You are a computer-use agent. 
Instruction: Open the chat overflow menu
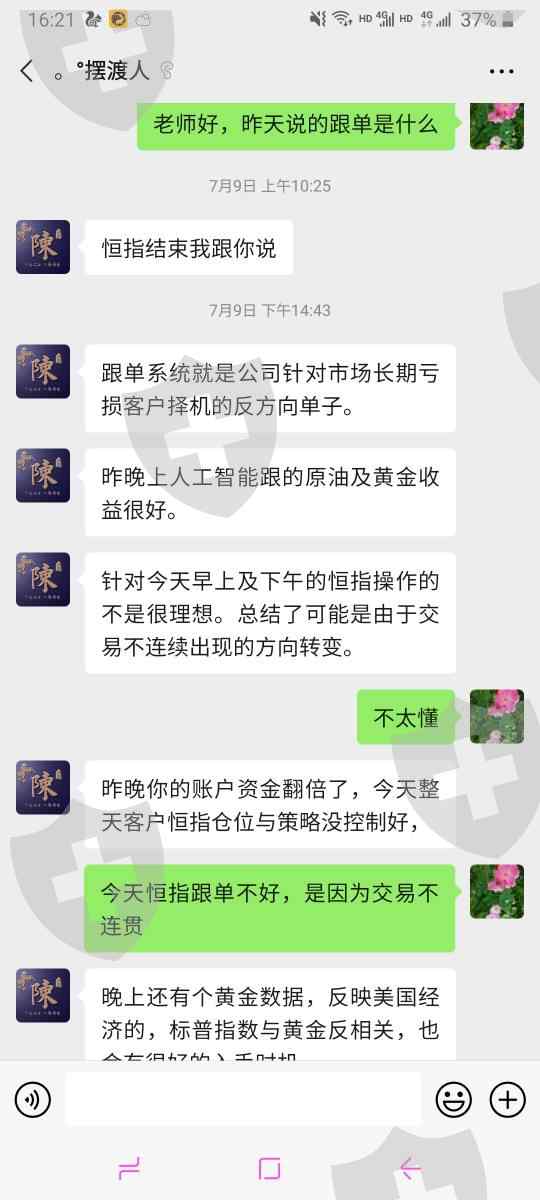pyautogui.click(x=501, y=71)
